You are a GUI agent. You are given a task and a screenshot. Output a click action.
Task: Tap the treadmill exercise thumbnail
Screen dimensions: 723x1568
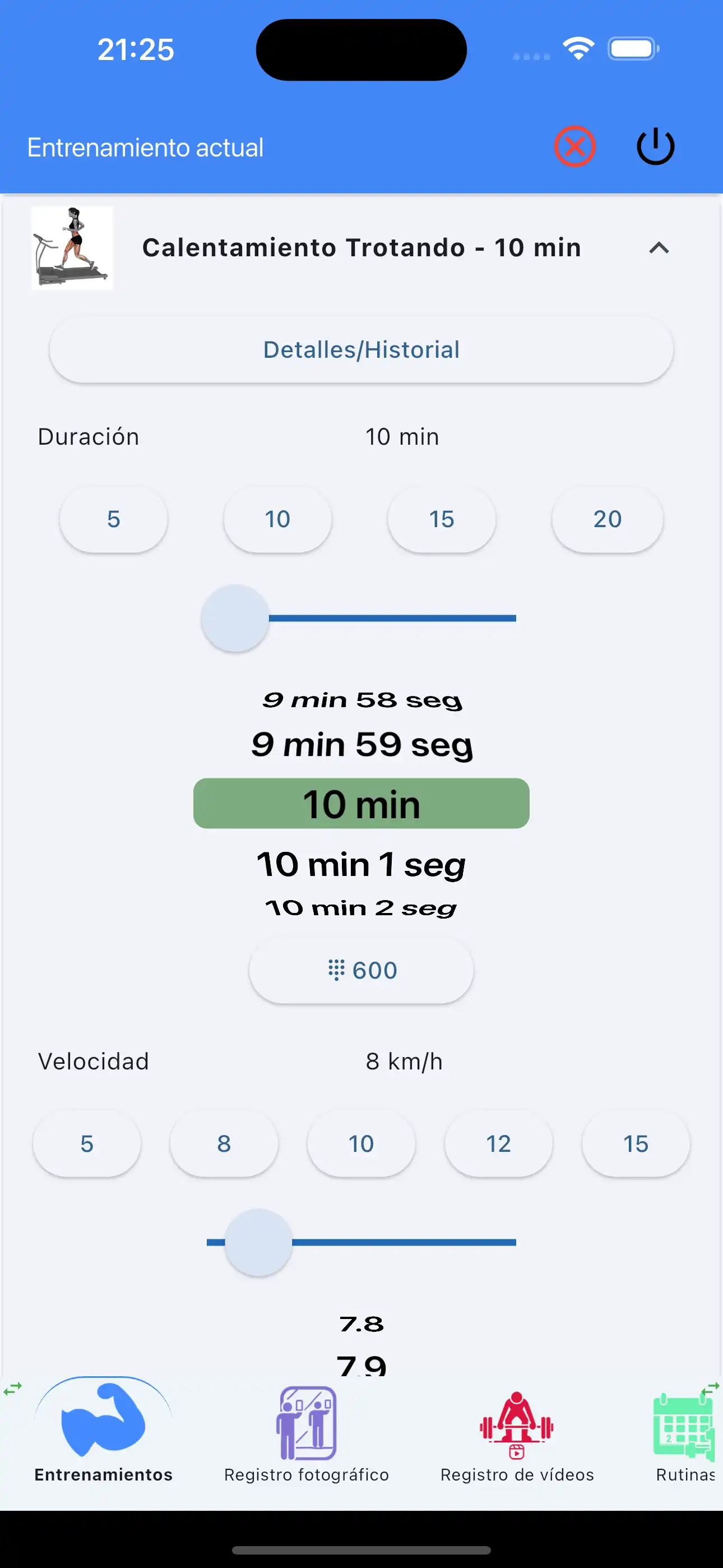pos(72,248)
